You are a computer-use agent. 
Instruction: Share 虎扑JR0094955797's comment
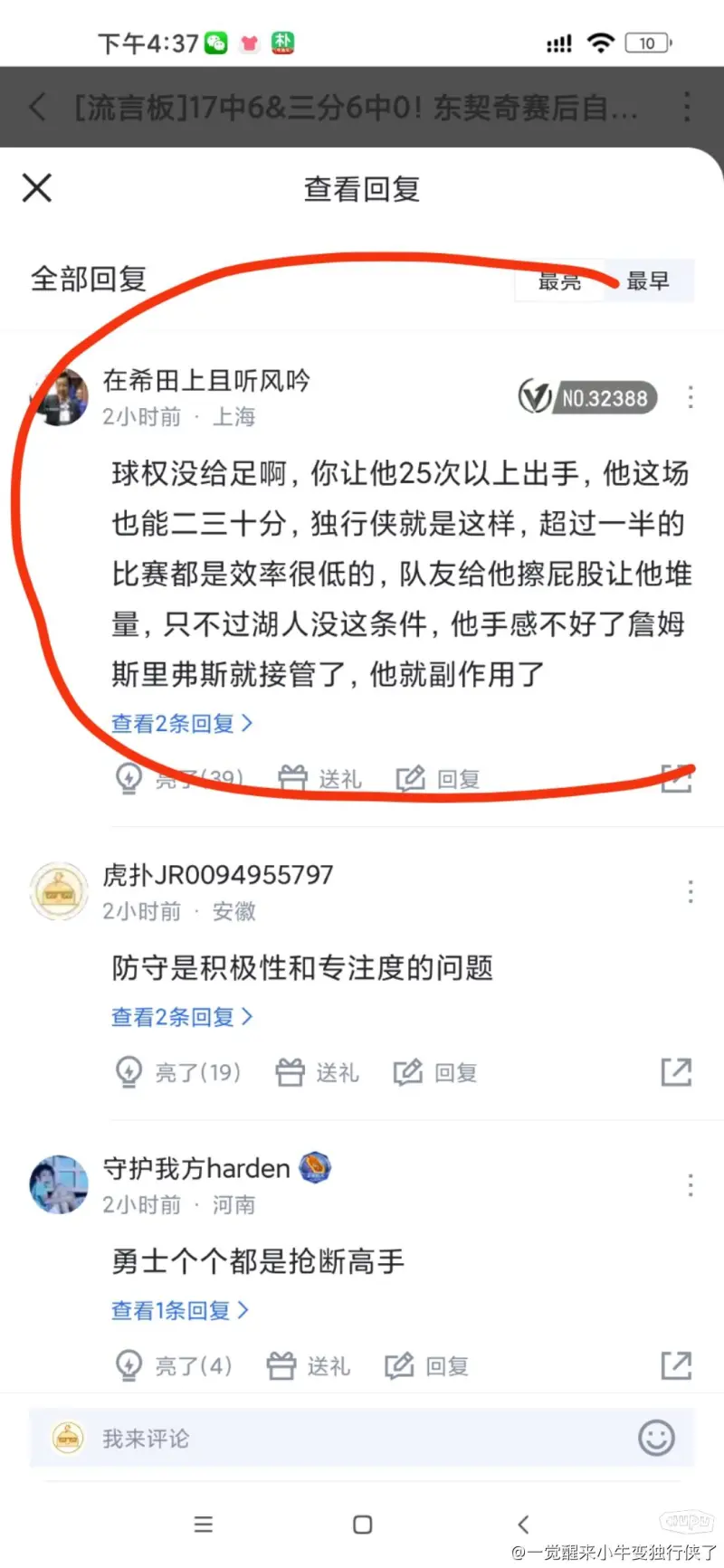tap(676, 1072)
